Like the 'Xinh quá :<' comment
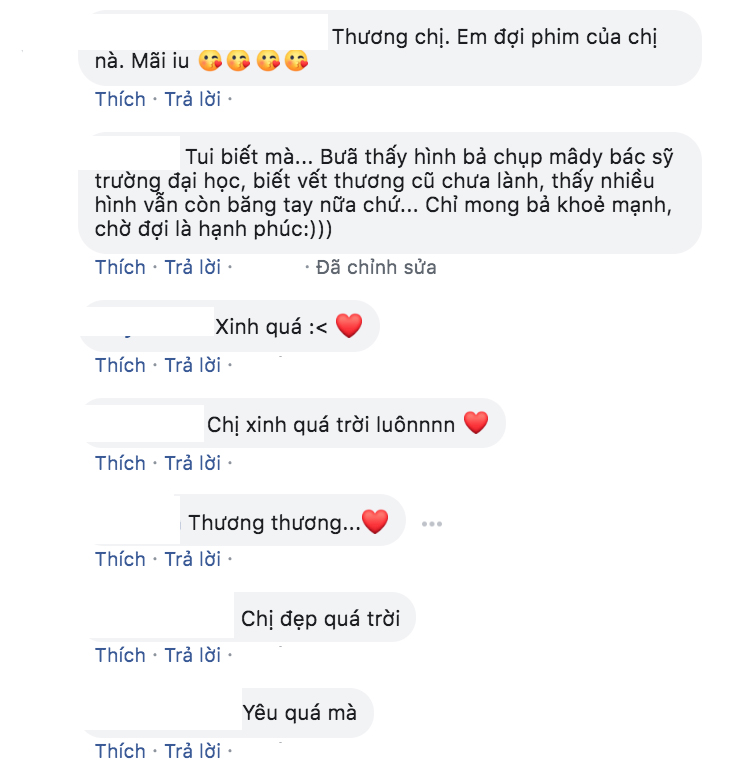The height and width of the screenshot is (770, 746). (120, 365)
